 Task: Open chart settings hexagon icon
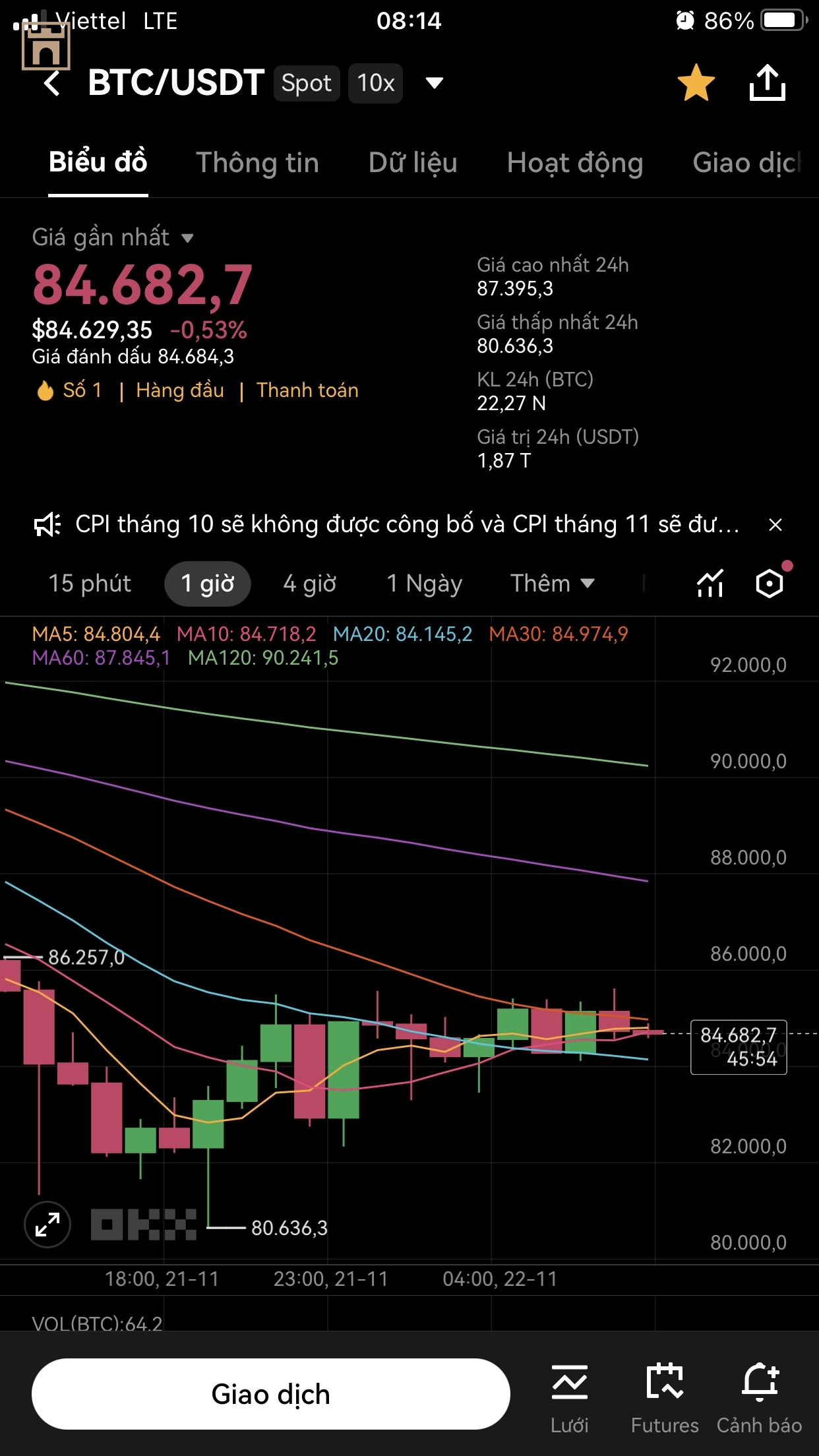click(x=770, y=584)
